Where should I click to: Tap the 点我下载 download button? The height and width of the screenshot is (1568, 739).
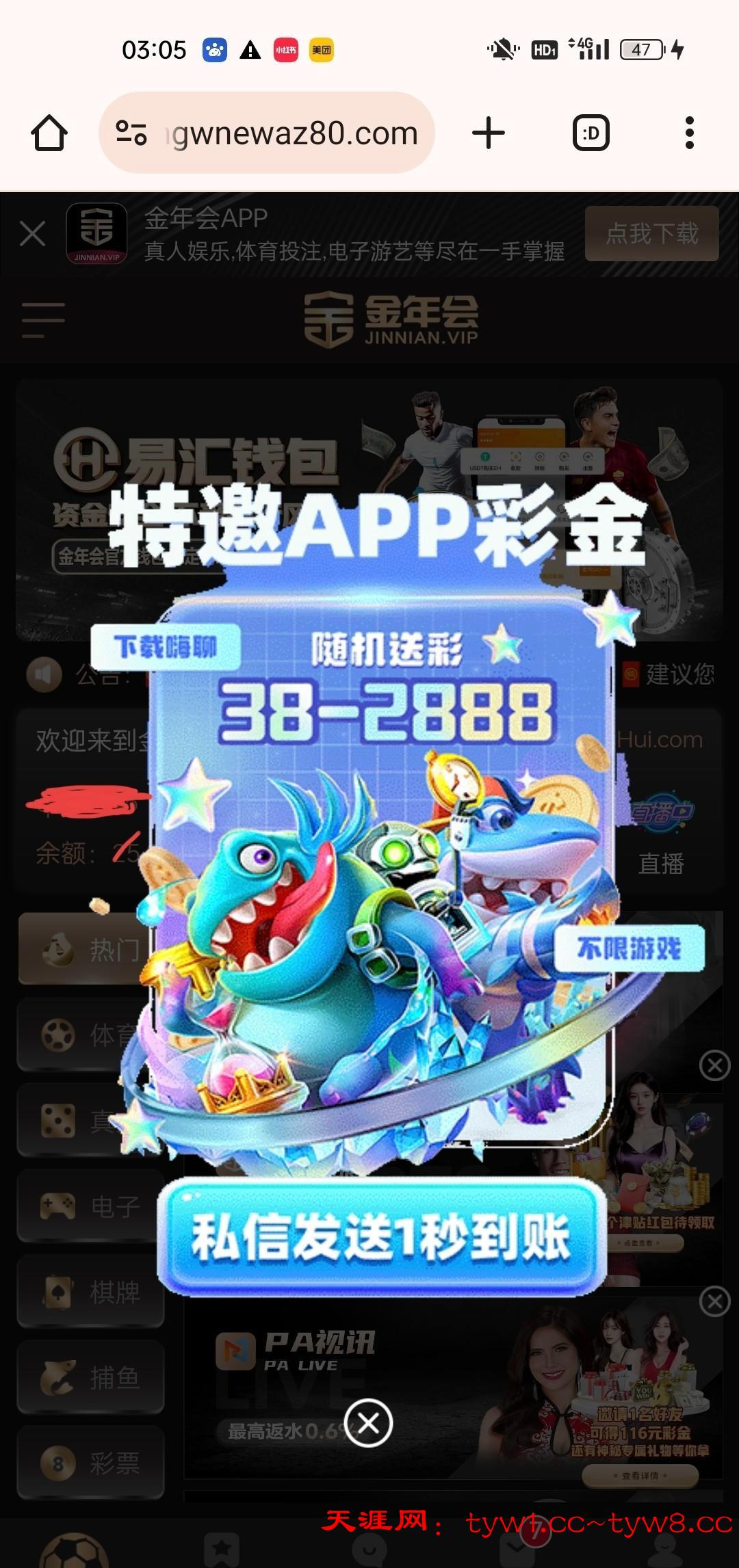click(x=651, y=234)
